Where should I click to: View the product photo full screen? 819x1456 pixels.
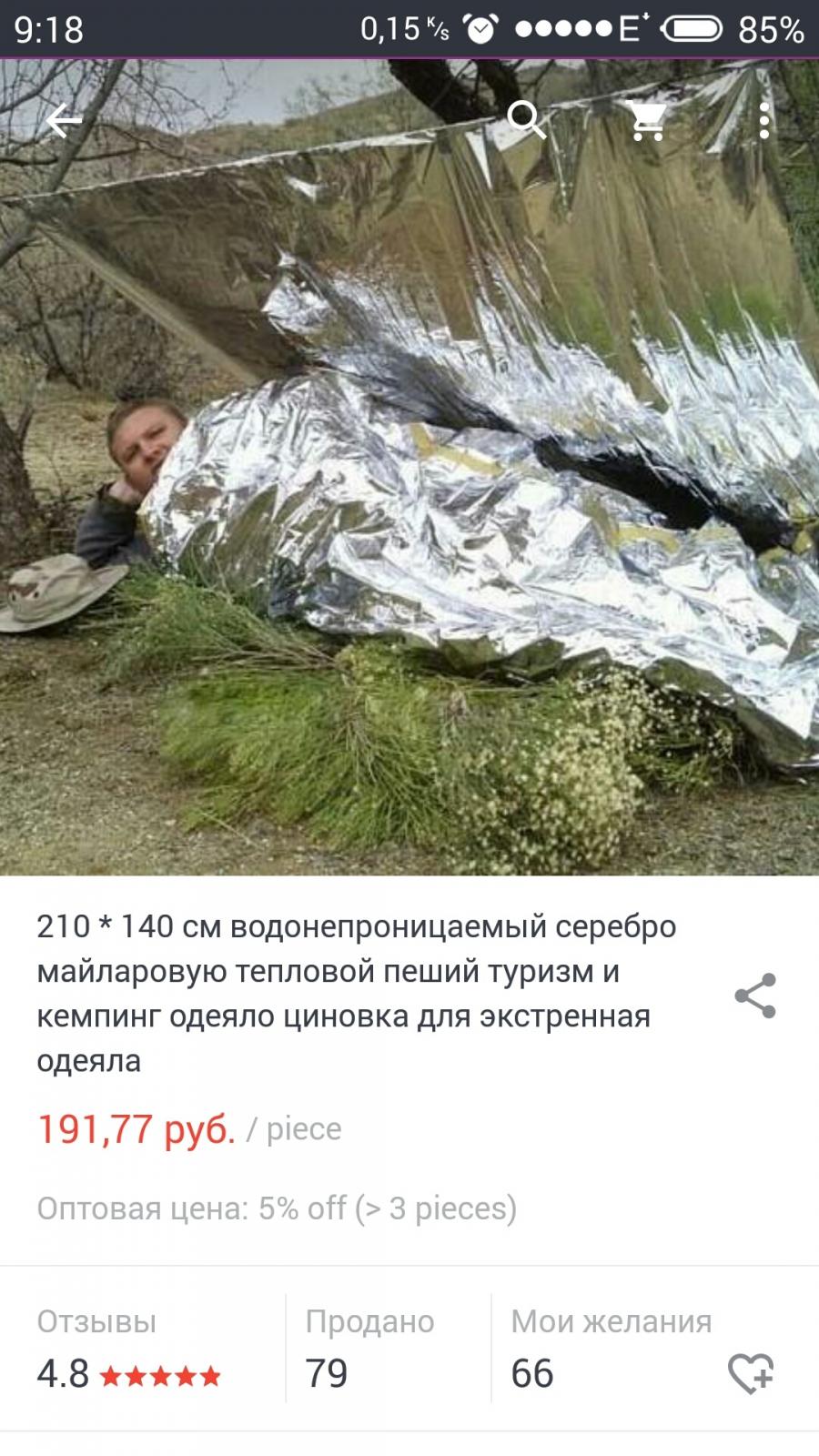(x=409, y=467)
